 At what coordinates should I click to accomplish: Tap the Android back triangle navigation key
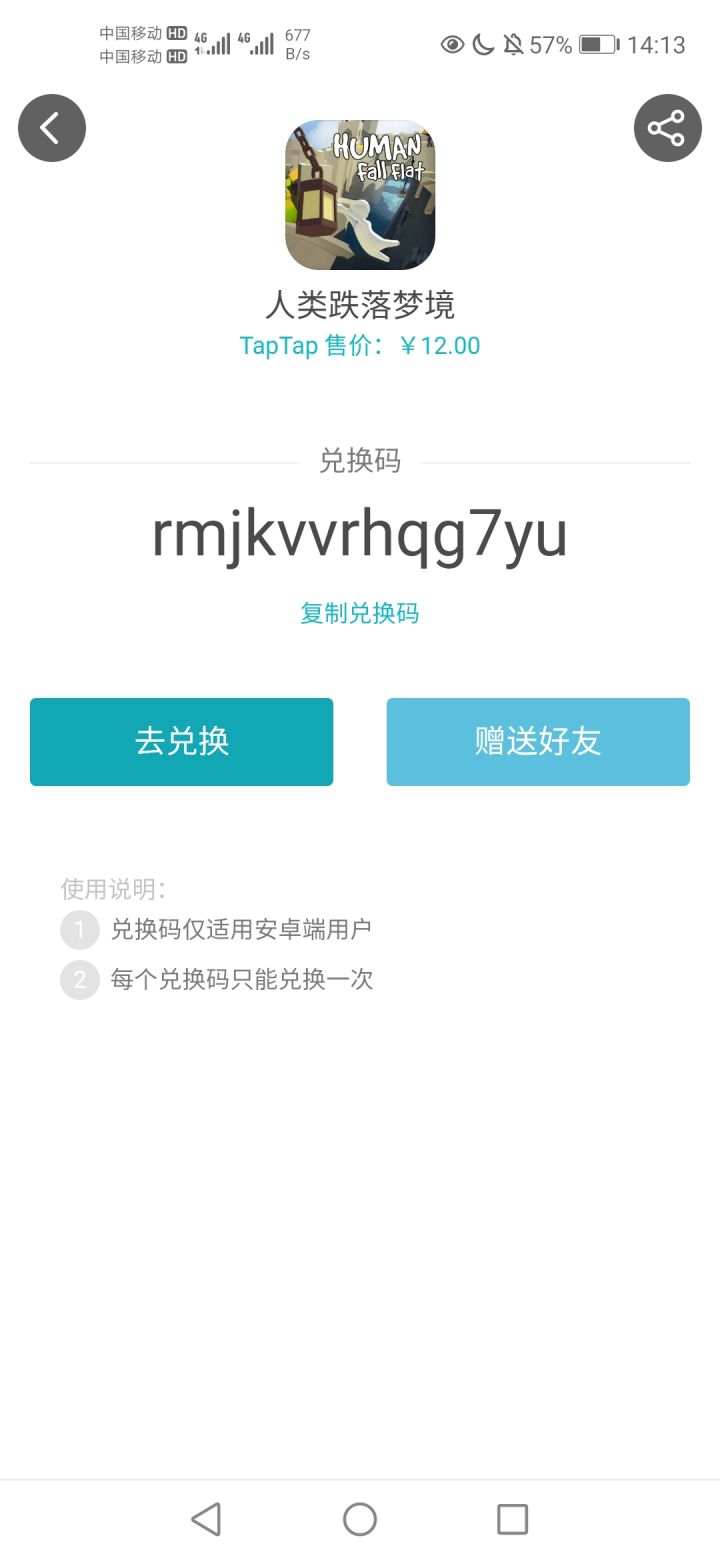[205, 1518]
